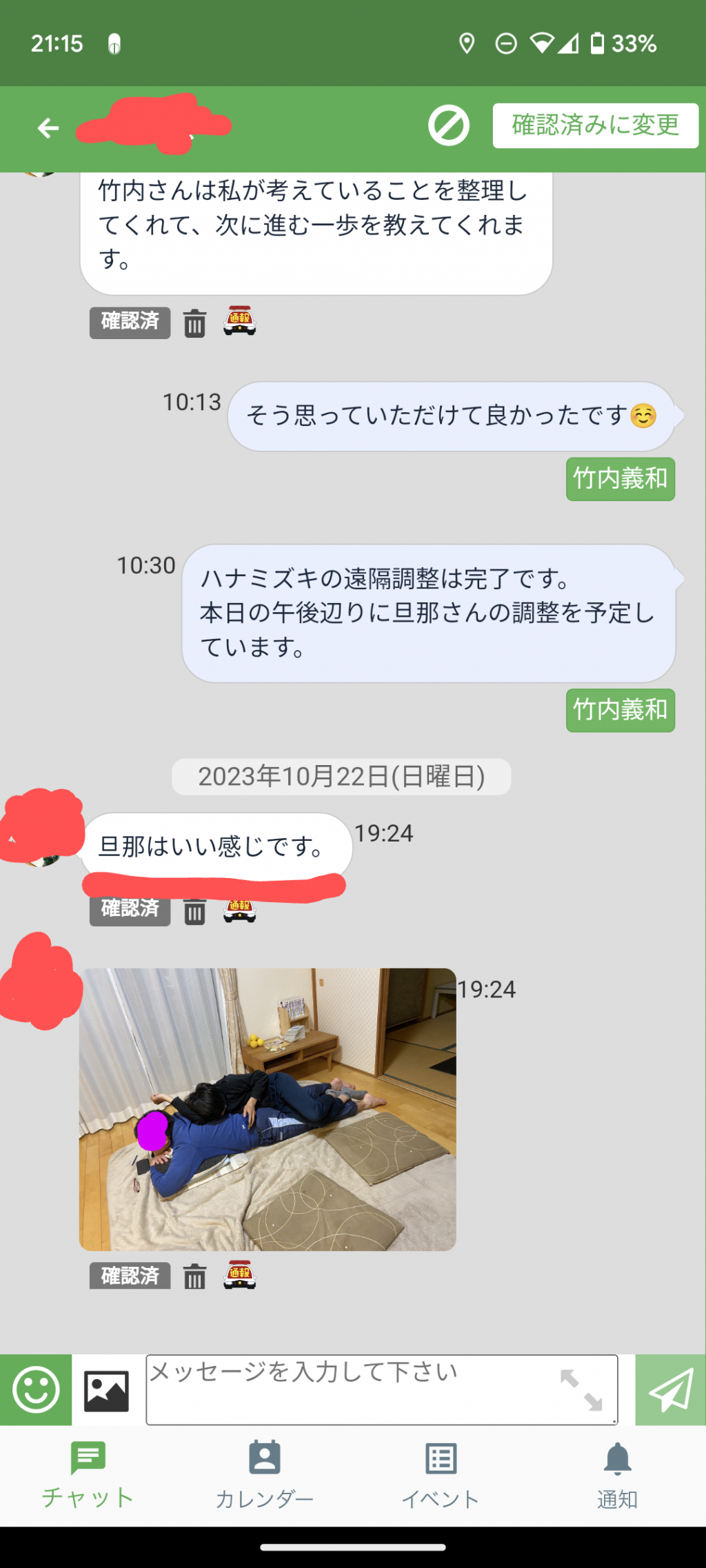Send the message
This screenshot has width=706, height=1568.
pyautogui.click(x=670, y=1389)
